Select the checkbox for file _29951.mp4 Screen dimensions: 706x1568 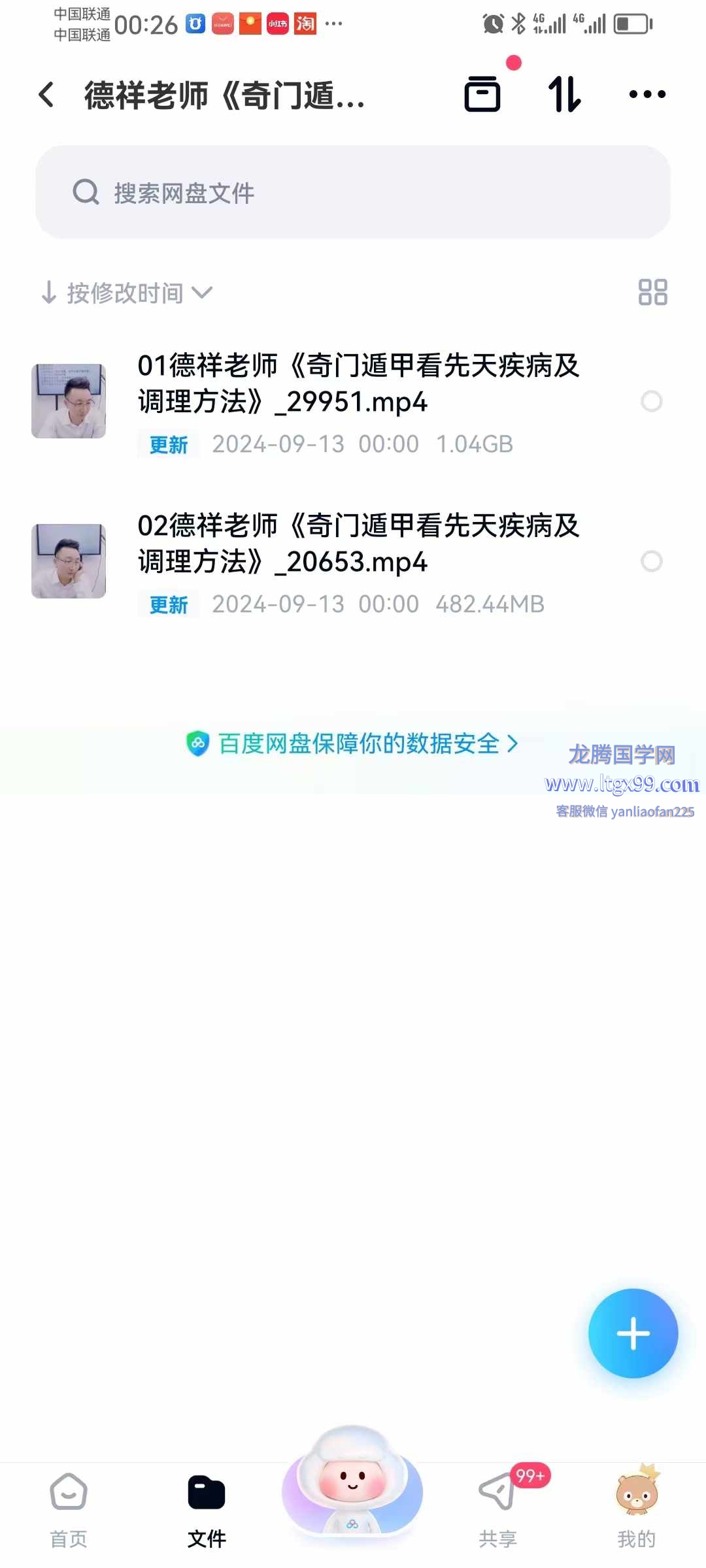(x=651, y=401)
